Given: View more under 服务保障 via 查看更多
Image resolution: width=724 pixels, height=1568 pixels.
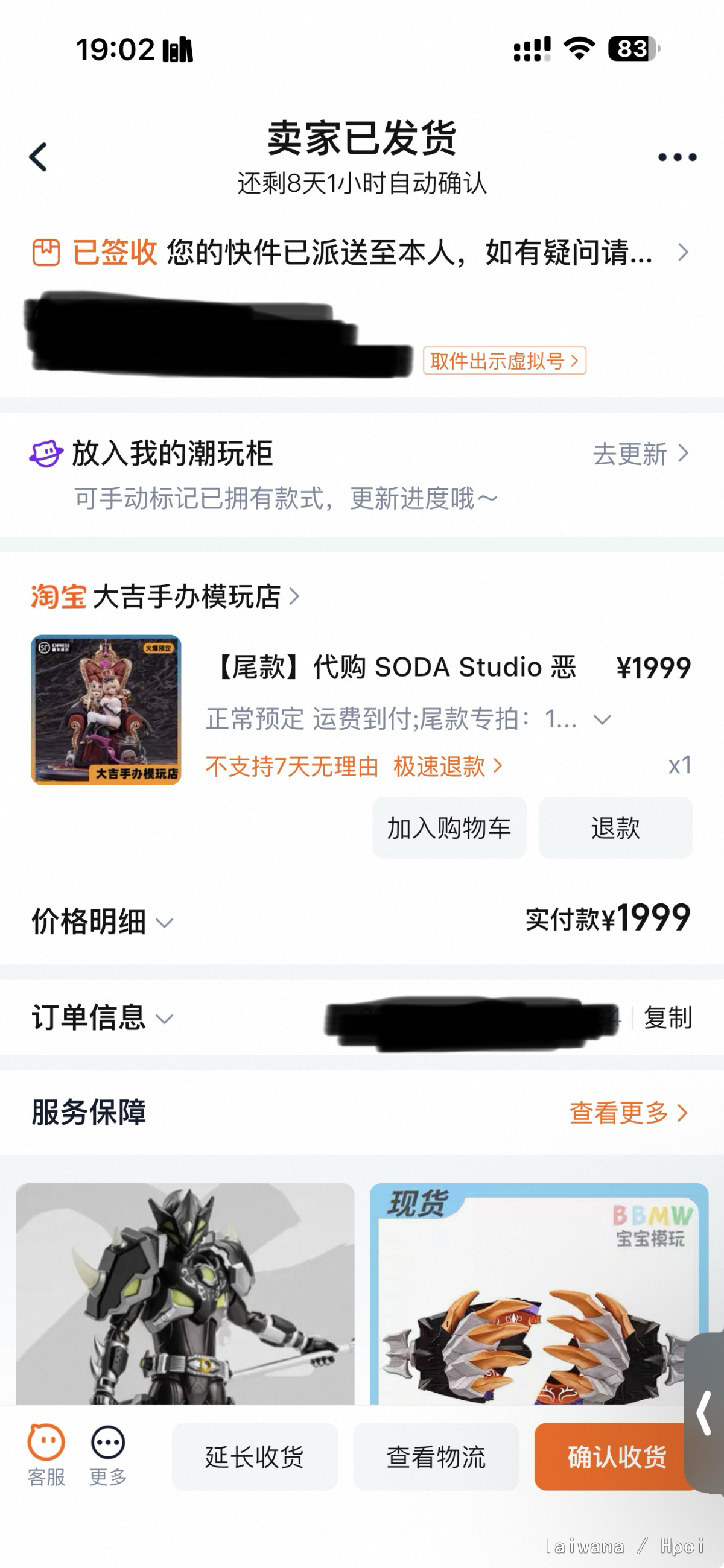Looking at the screenshot, I should click(627, 1113).
